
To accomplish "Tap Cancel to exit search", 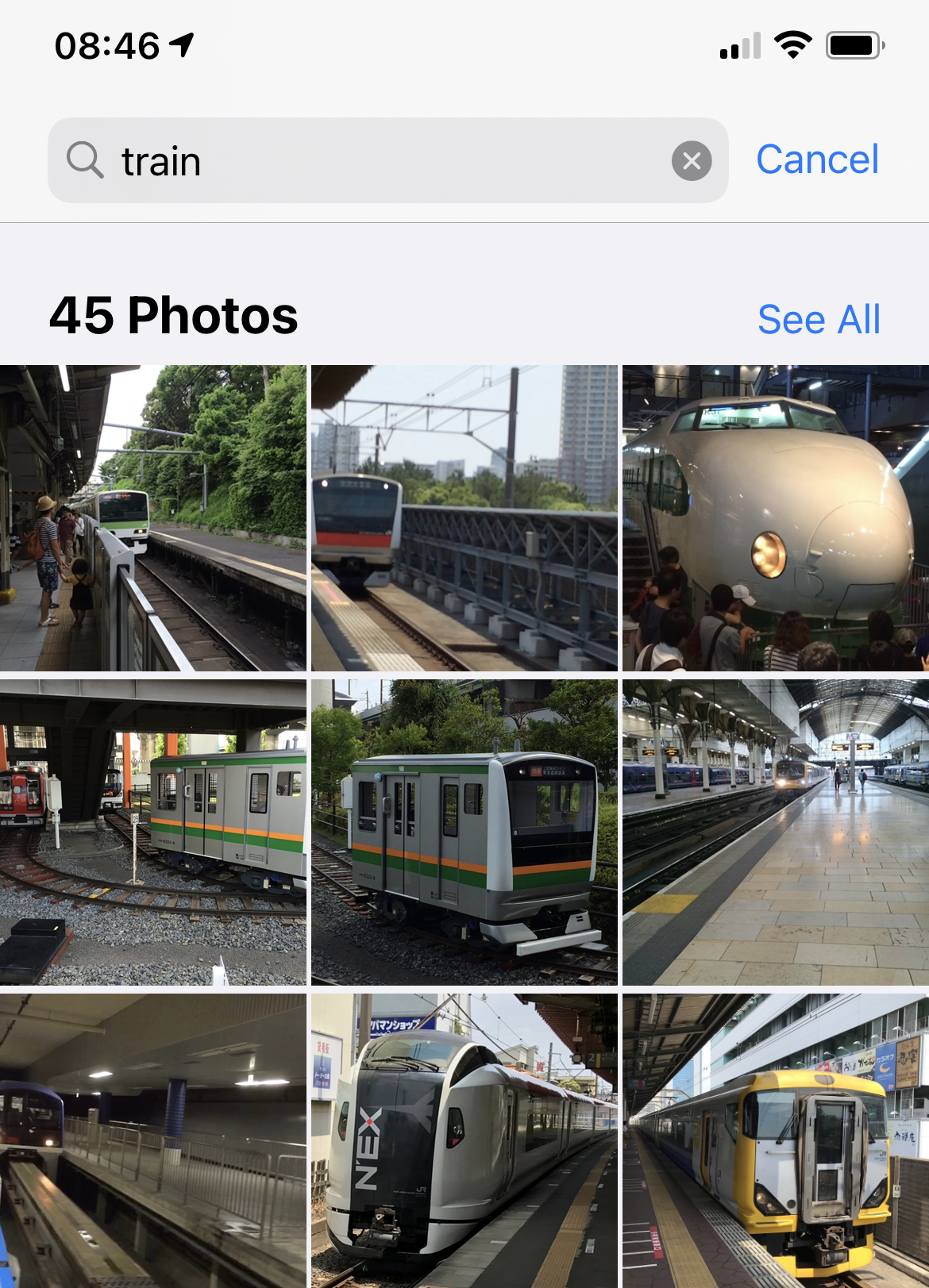I will pos(817,160).
